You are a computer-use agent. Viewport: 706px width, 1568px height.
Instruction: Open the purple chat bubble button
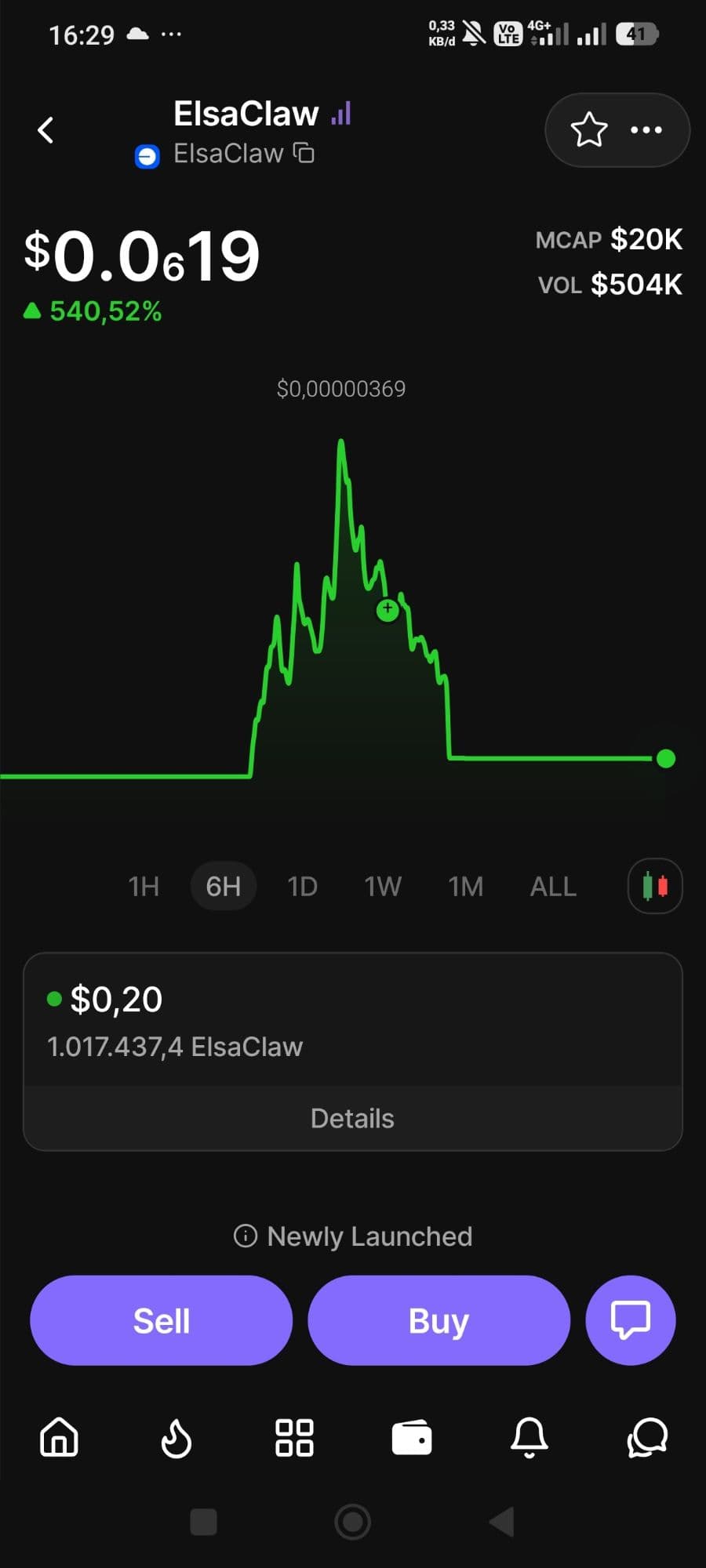tap(631, 1321)
